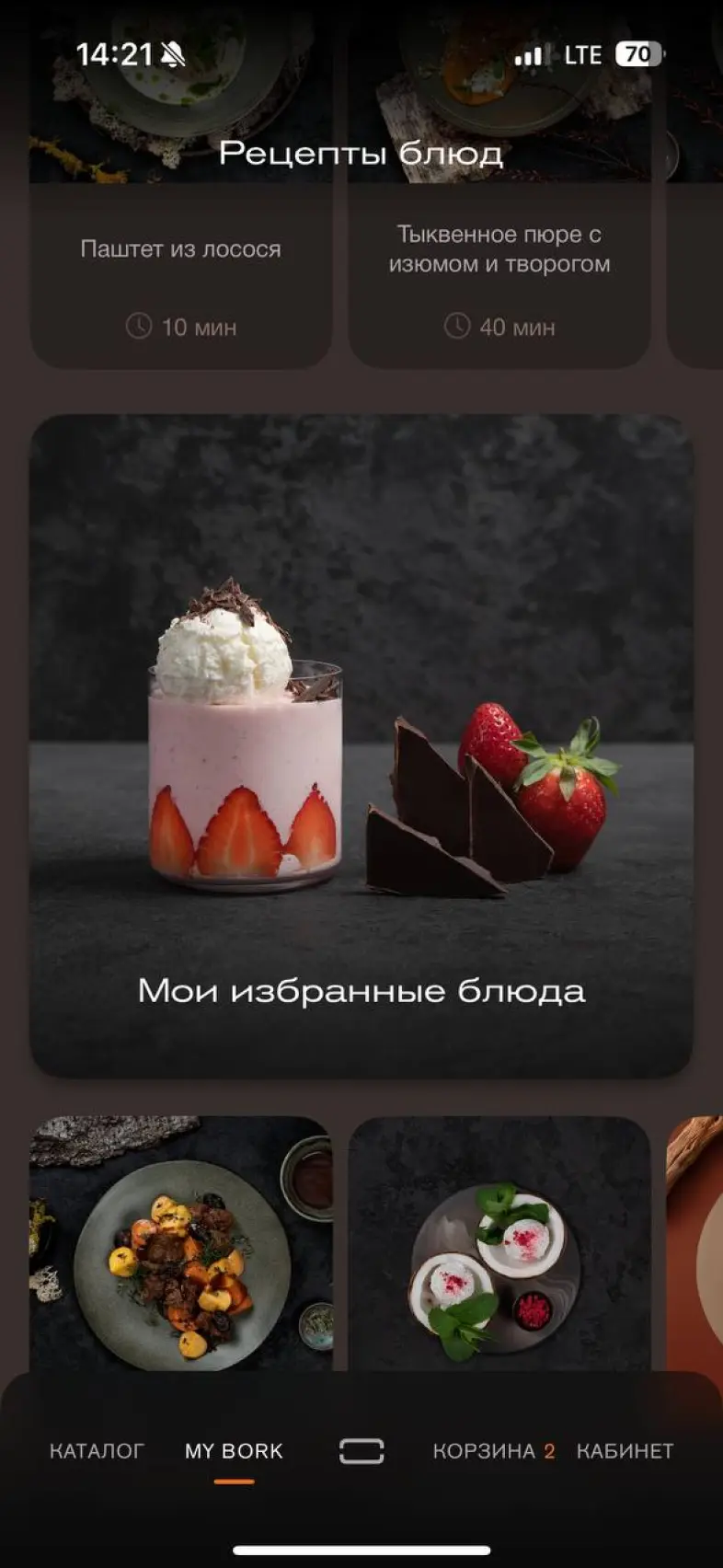Viewport: 723px width, 1568px height.
Task: Tap the scanner icon in the bottom bar
Action: (361, 1451)
